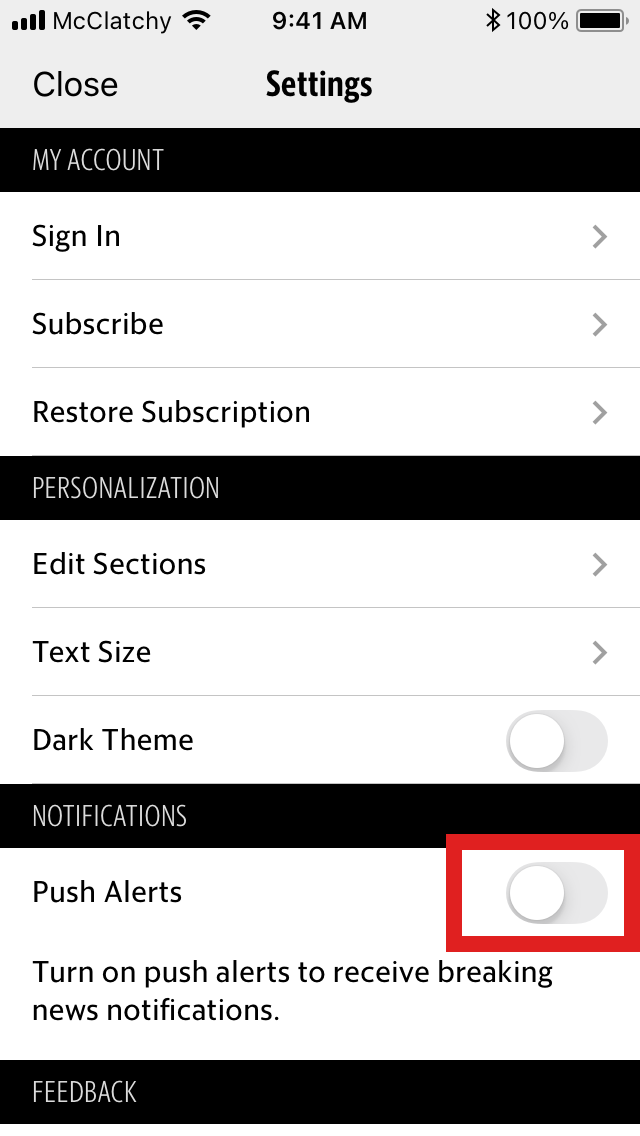Viewport: 640px width, 1136px height.
Task: Enable the Dark Theme switch
Action: pyautogui.click(x=557, y=741)
